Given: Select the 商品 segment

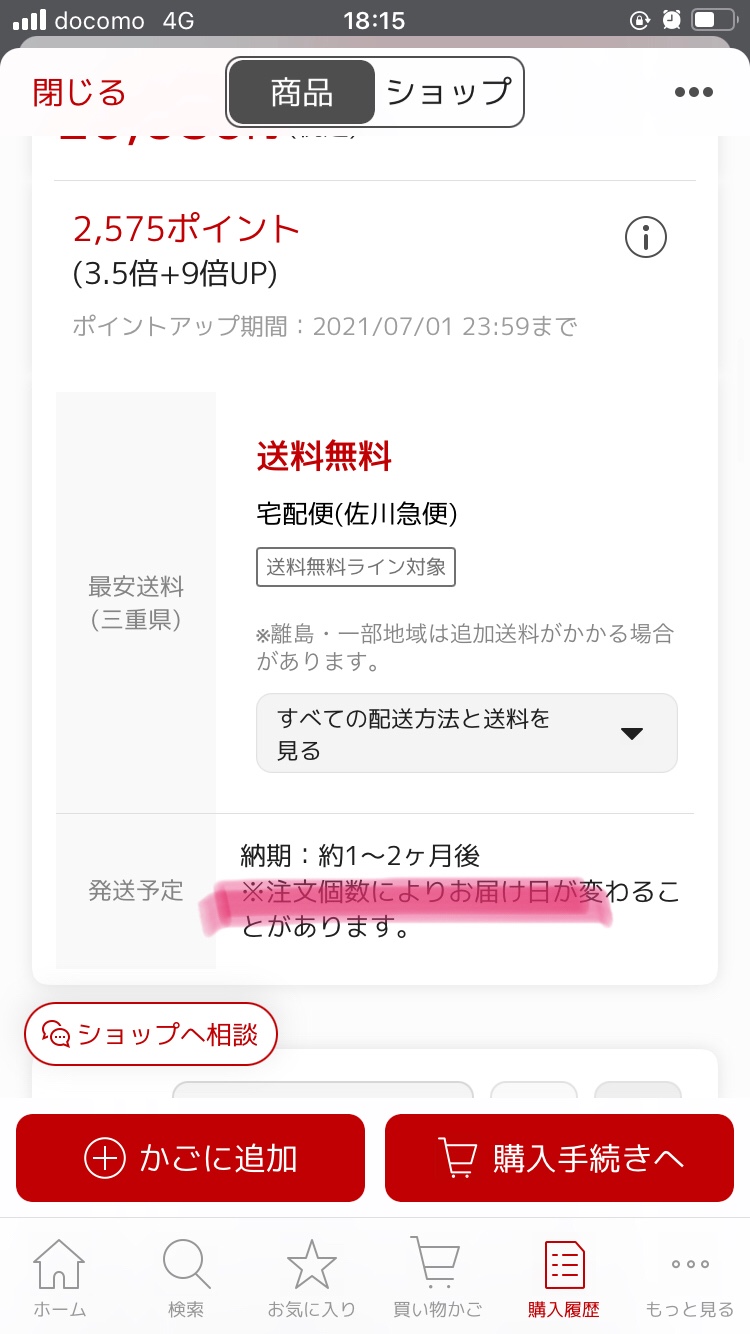Looking at the screenshot, I should point(302,92).
